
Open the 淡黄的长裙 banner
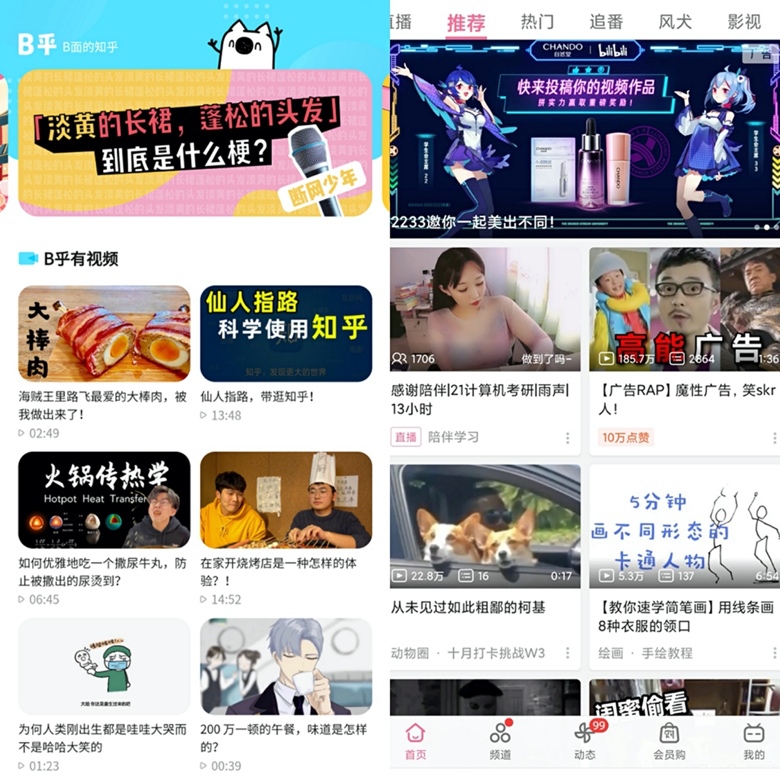pos(195,142)
